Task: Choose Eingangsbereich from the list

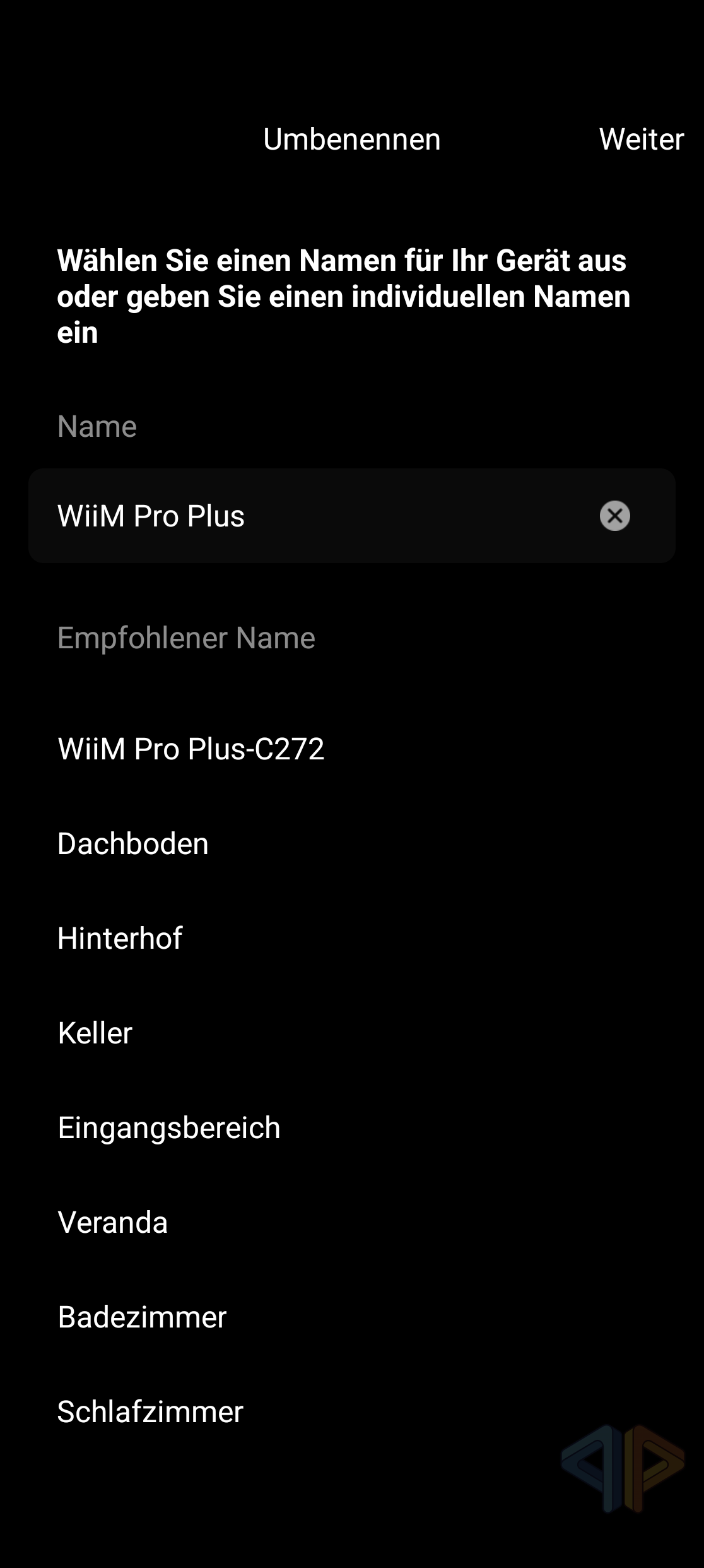Action: click(x=169, y=1128)
